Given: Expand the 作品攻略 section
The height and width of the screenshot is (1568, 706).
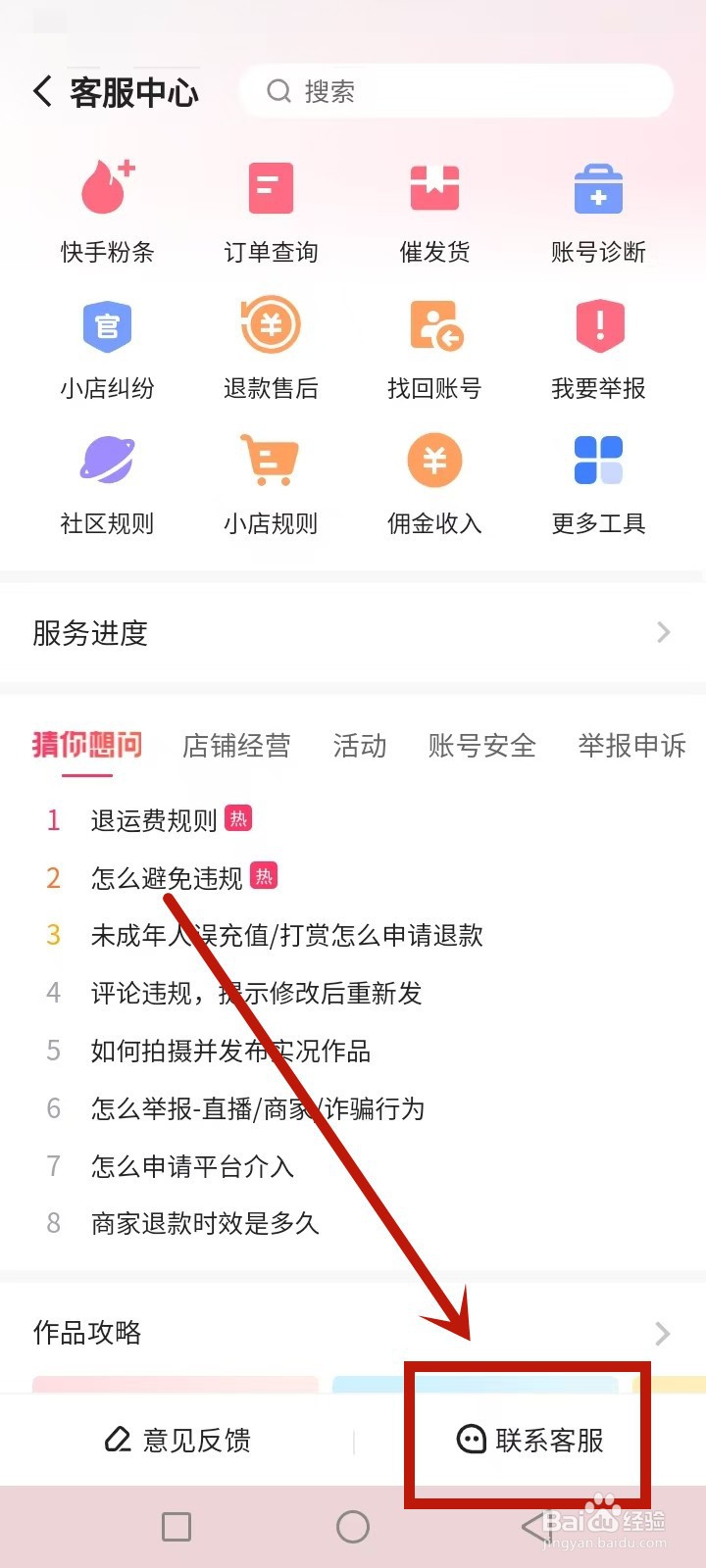Looking at the screenshot, I should pos(353,1333).
